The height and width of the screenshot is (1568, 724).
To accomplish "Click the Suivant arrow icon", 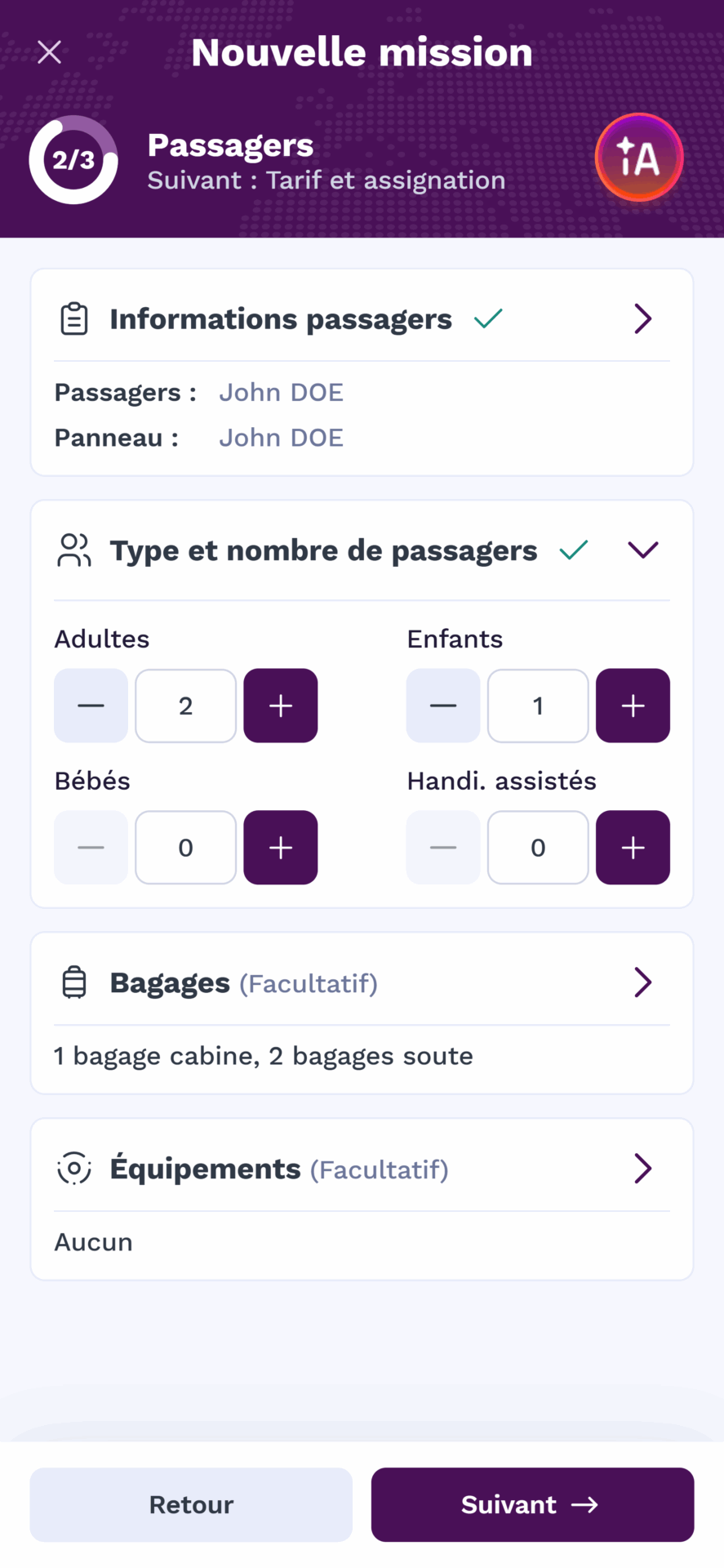I will [x=584, y=1504].
